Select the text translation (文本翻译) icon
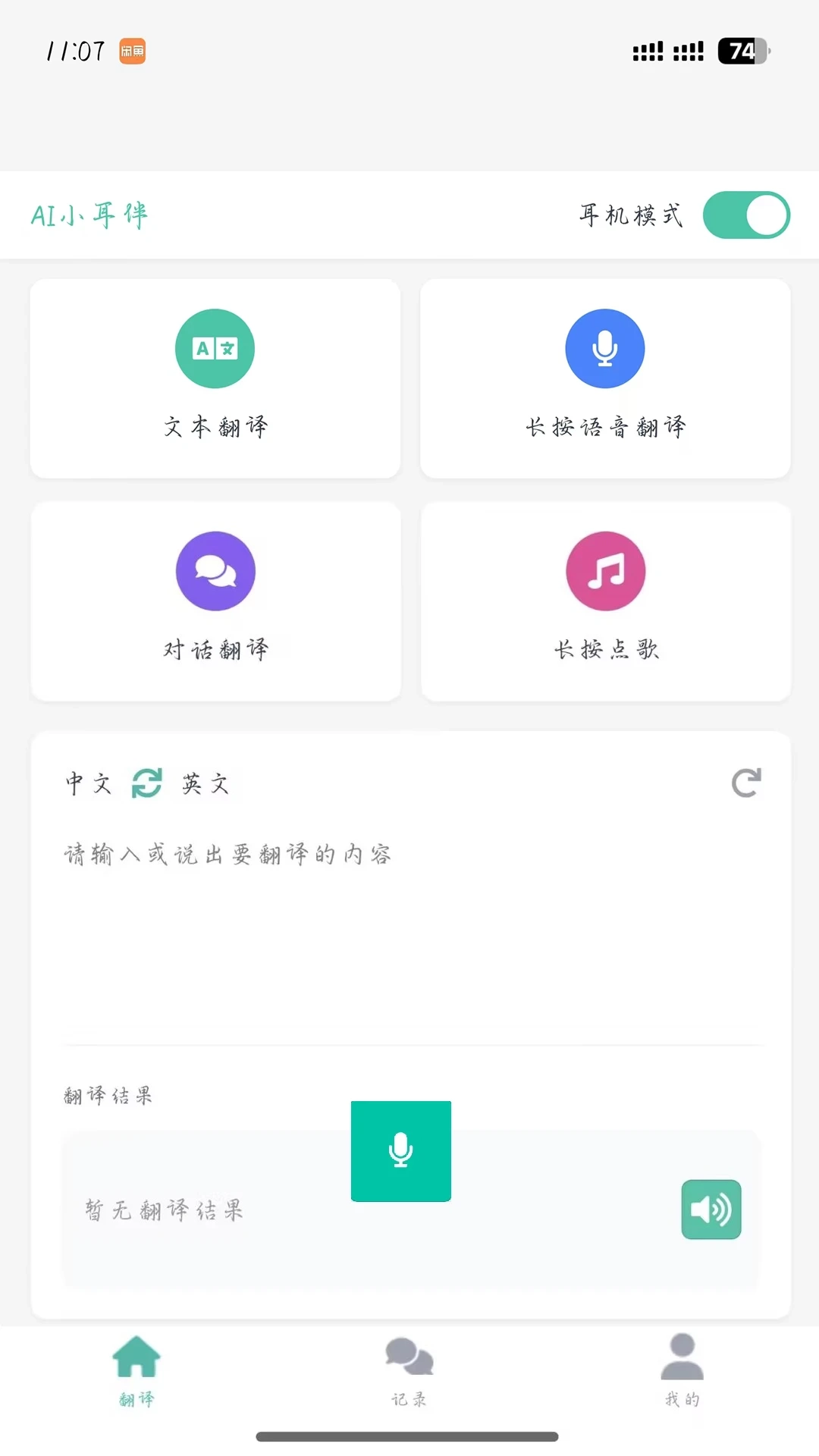Image resolution: width=819 pixels, height=1456 pixels. 215,348
